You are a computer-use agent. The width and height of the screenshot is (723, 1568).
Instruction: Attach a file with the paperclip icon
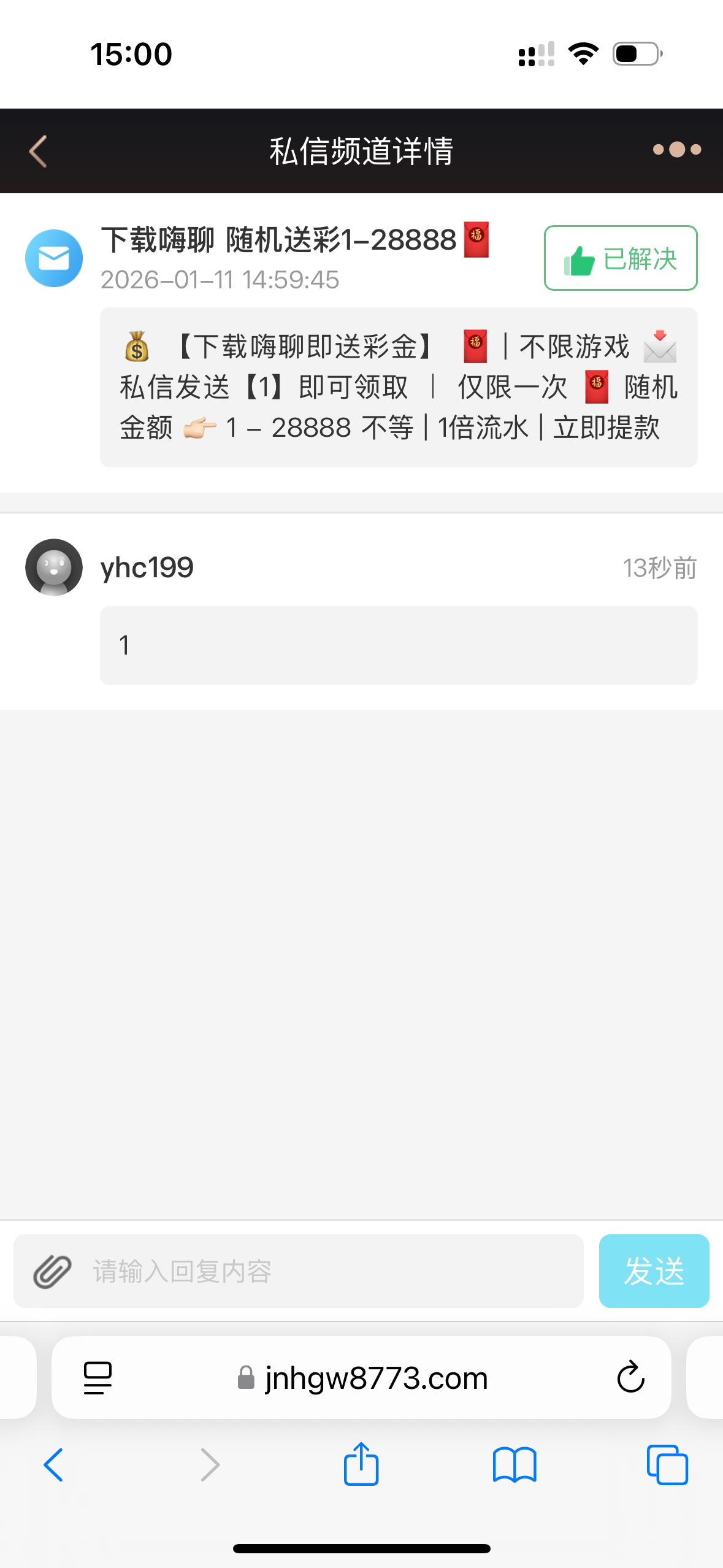[52, 1271]
